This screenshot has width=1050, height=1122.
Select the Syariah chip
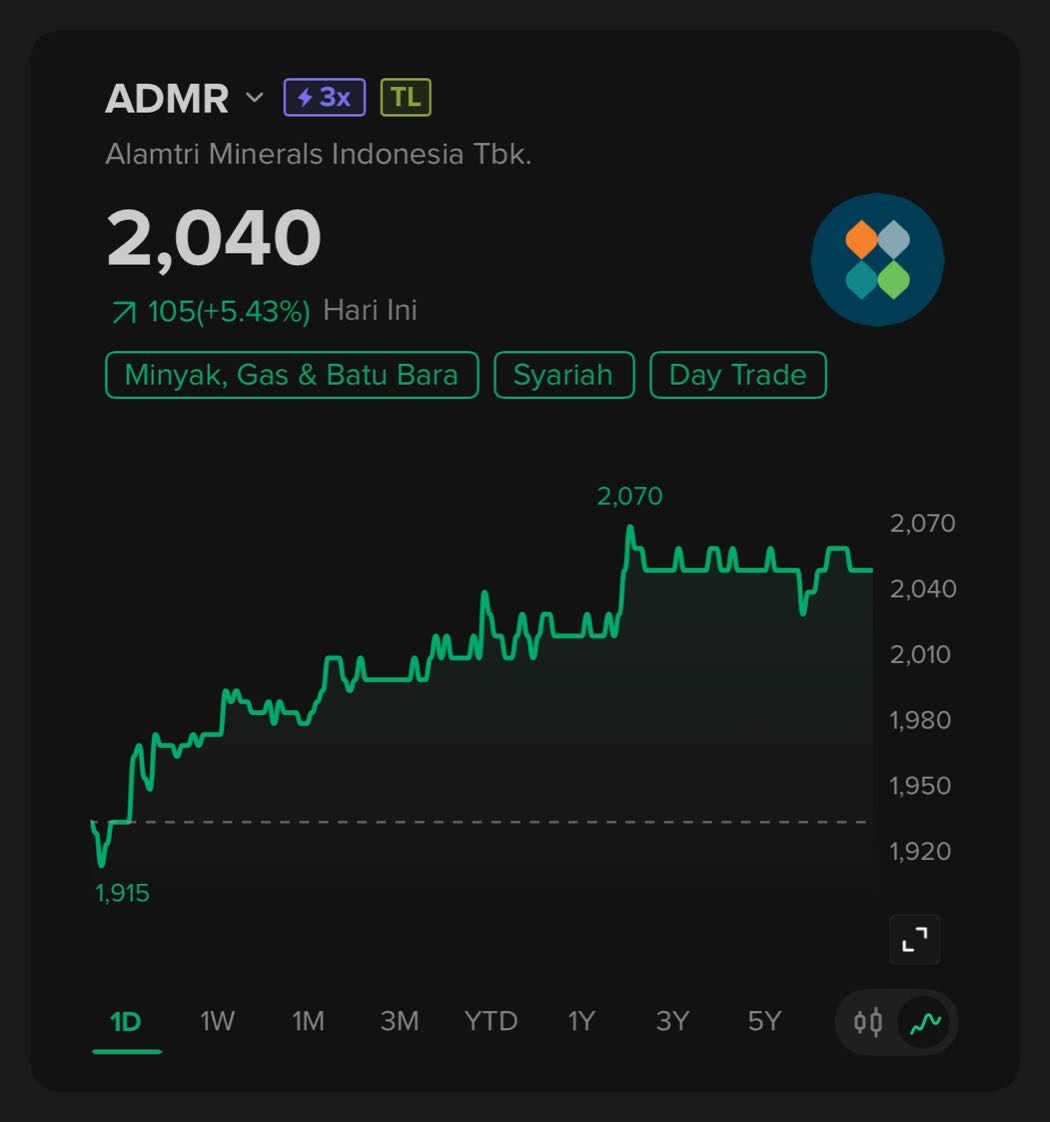(x=563, y=375)
